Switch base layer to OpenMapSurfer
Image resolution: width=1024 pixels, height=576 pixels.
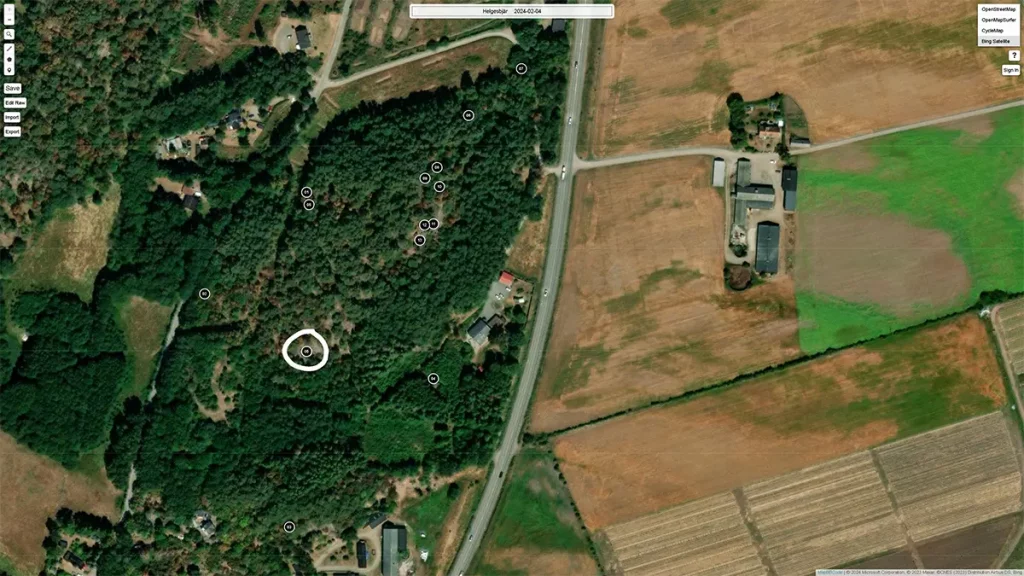coord(998,19)
